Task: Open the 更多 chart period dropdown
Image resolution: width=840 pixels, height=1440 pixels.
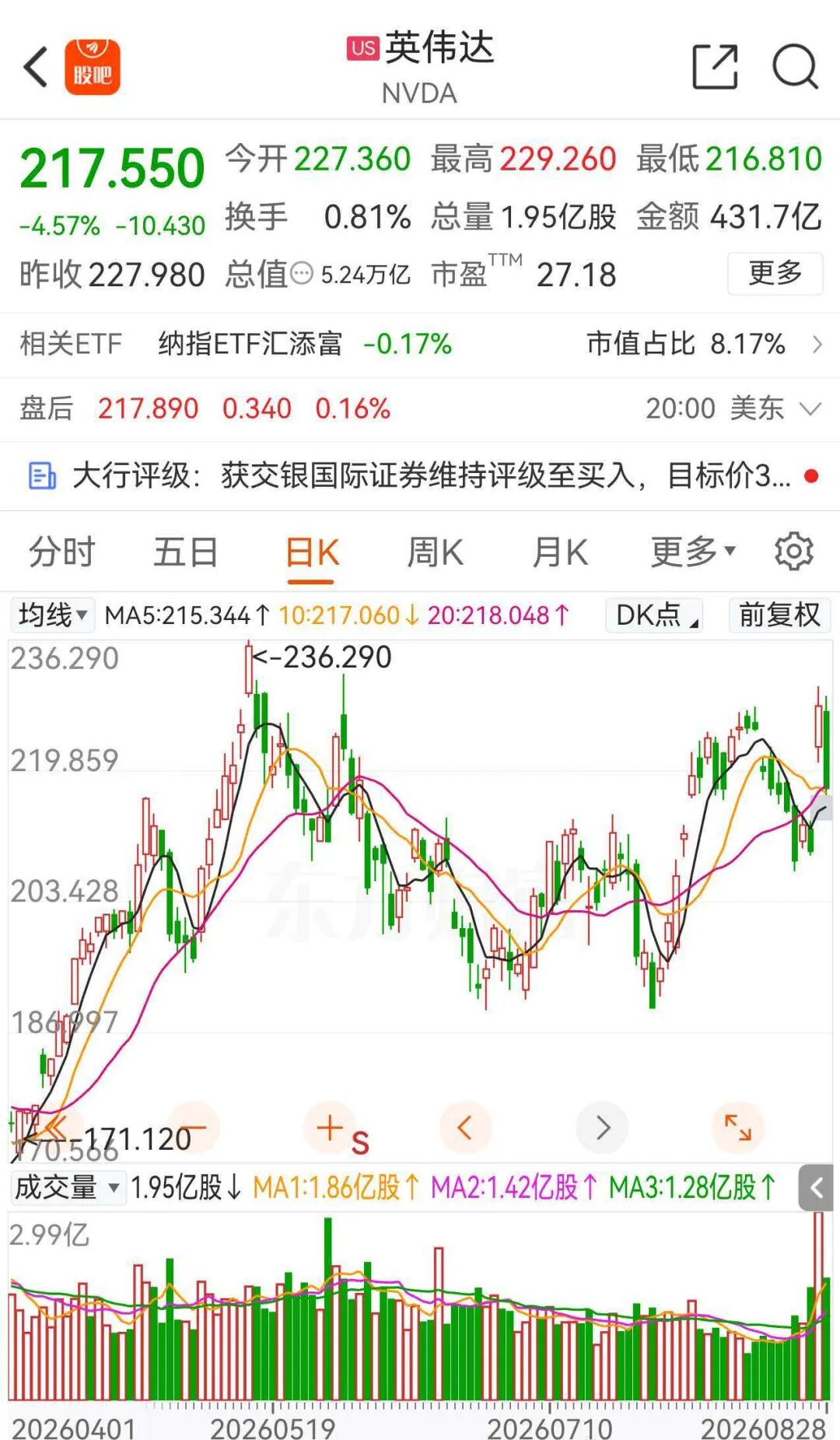Action: [692, 553]
